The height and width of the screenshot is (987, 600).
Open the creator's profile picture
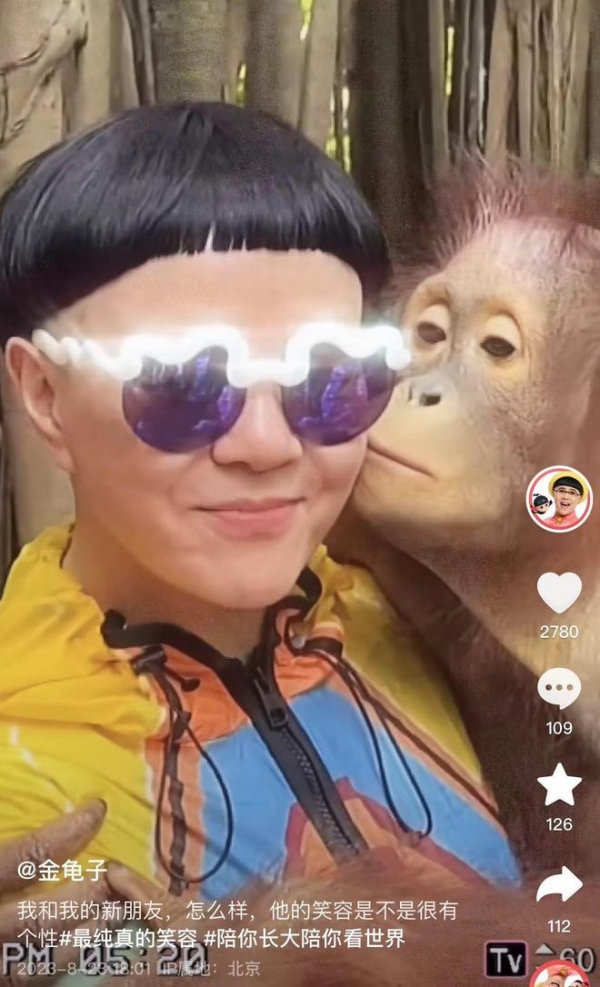pos(559,499)
